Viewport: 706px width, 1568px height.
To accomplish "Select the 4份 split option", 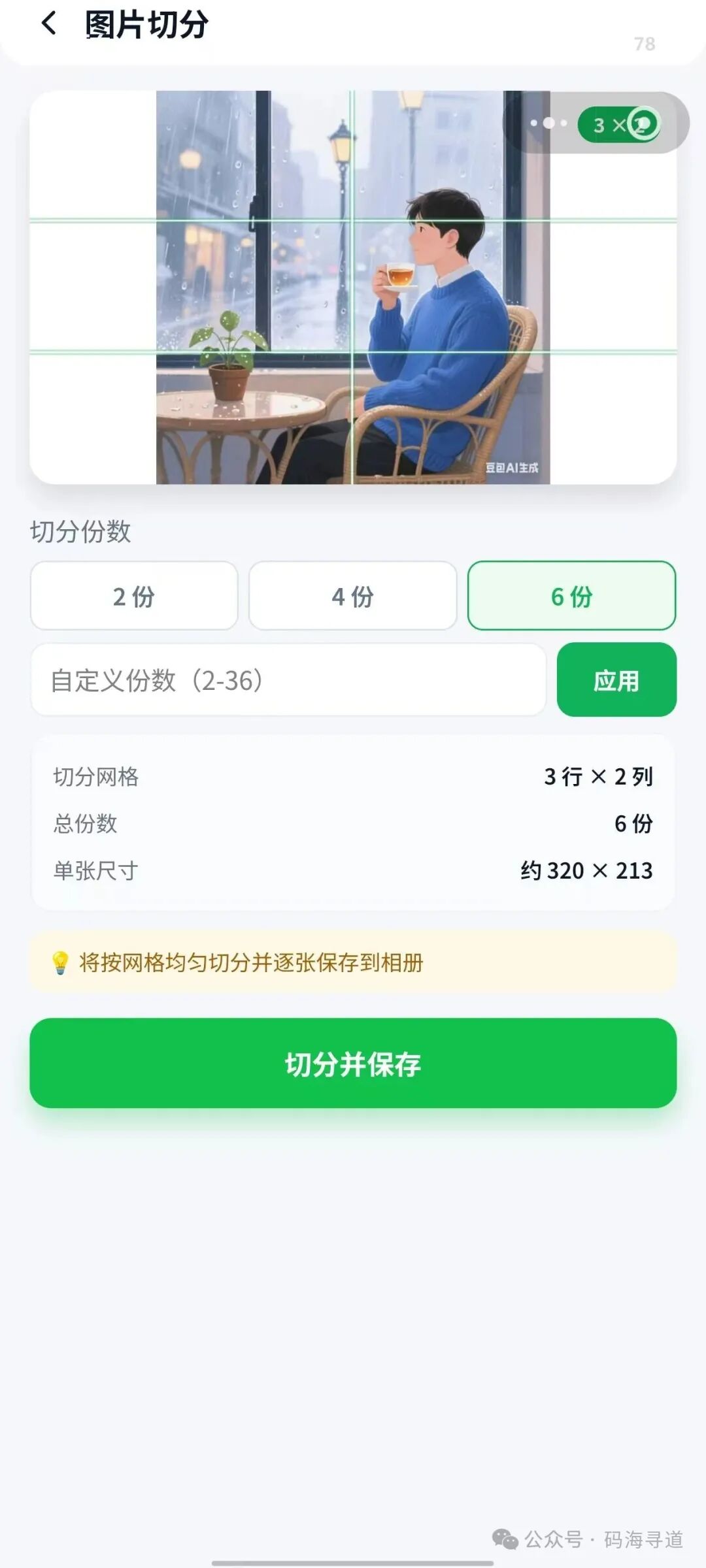I will coord(353,596).
